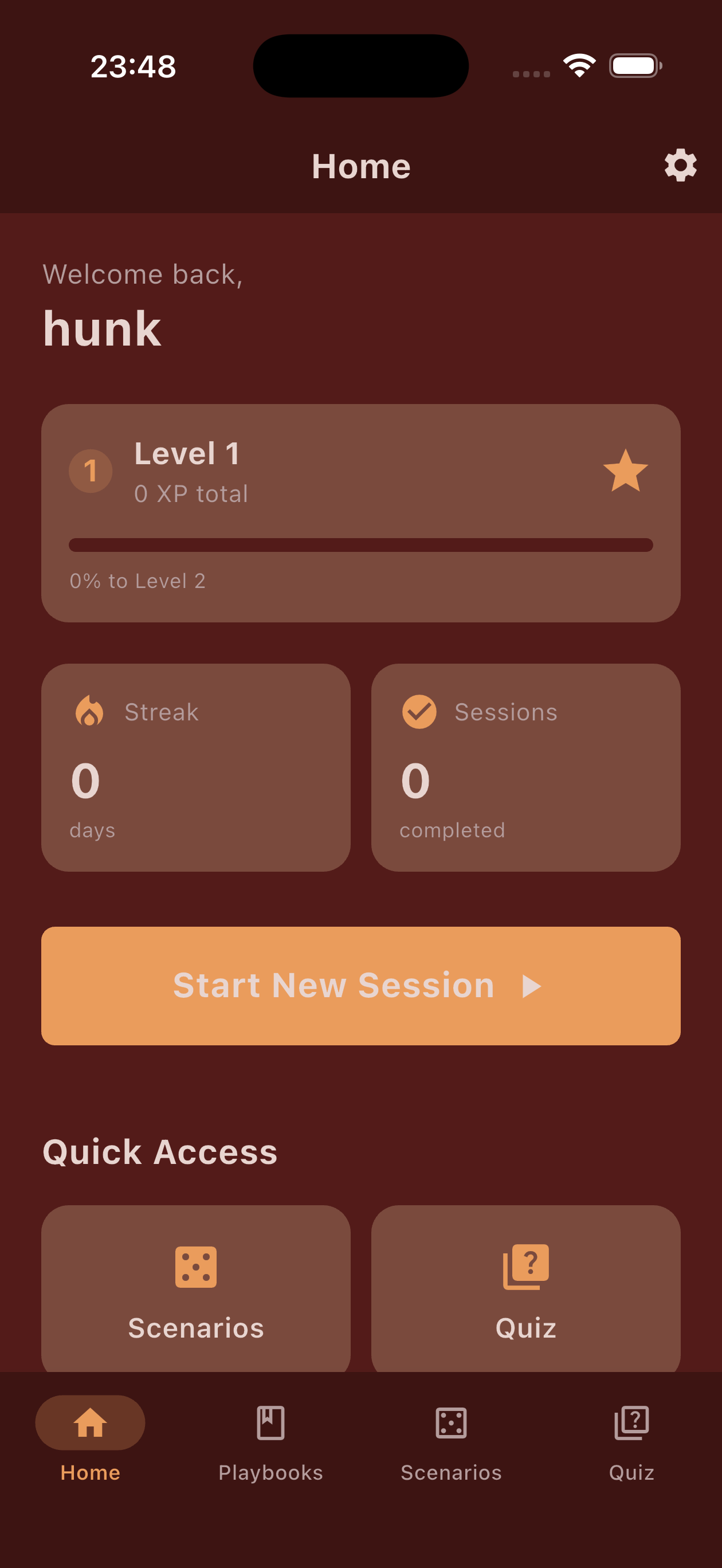Select the Home tab label
The image size is (722, 1568).
click(x=89, y=1472)
